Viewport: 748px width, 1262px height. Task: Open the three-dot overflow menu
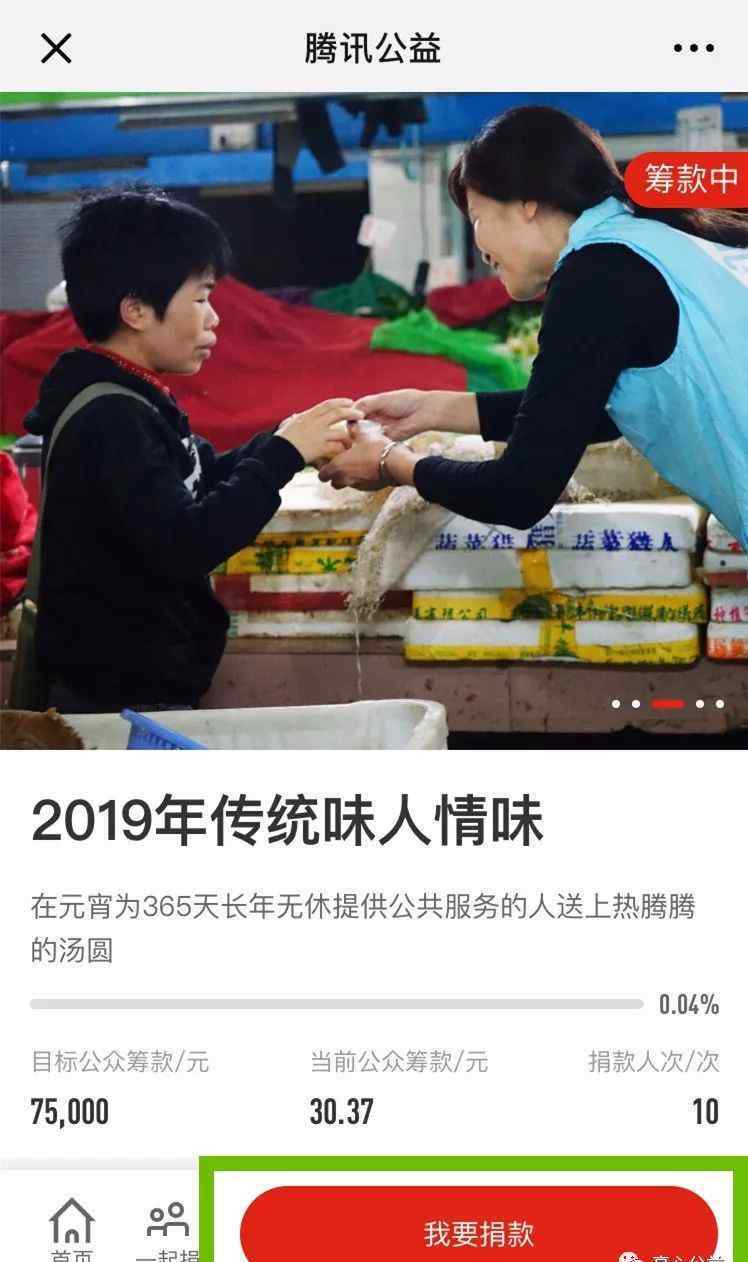(x=693, y=47)
